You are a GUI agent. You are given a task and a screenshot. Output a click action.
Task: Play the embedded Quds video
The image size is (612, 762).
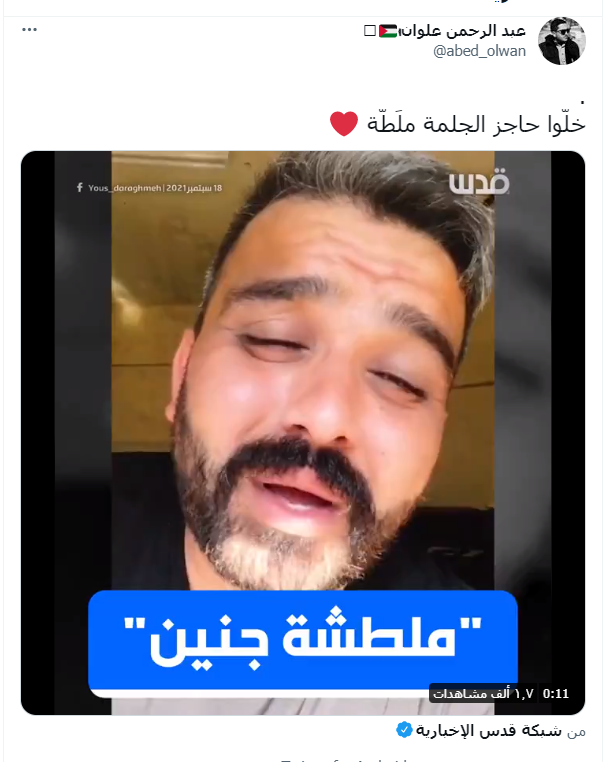pos(303,432)
